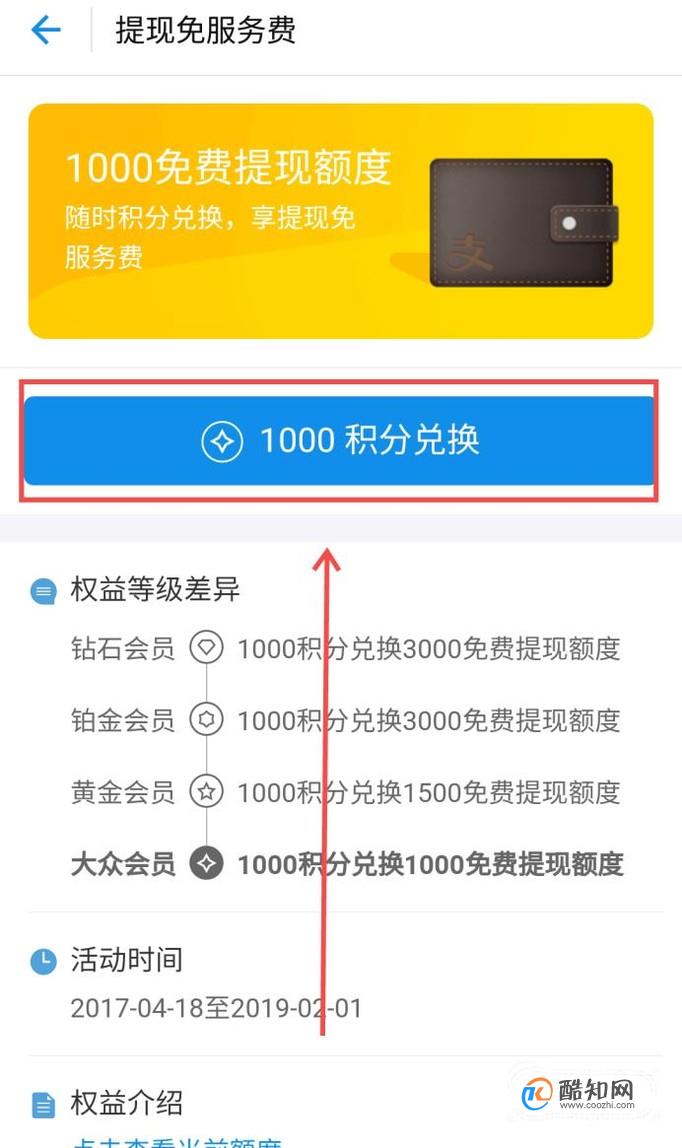Go back using the top-left arrow

45,30
